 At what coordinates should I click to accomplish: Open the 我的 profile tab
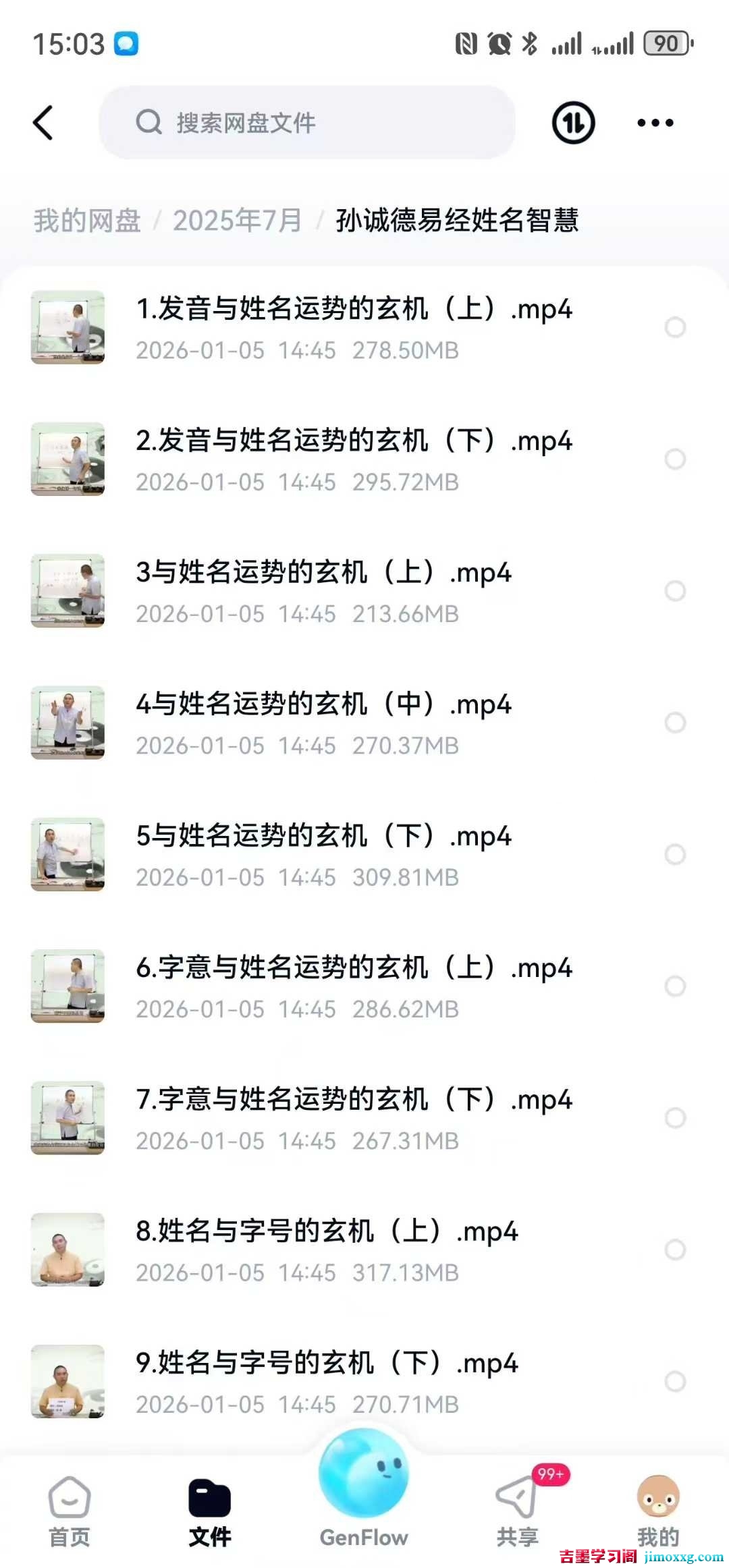(x=657, y=1511)
